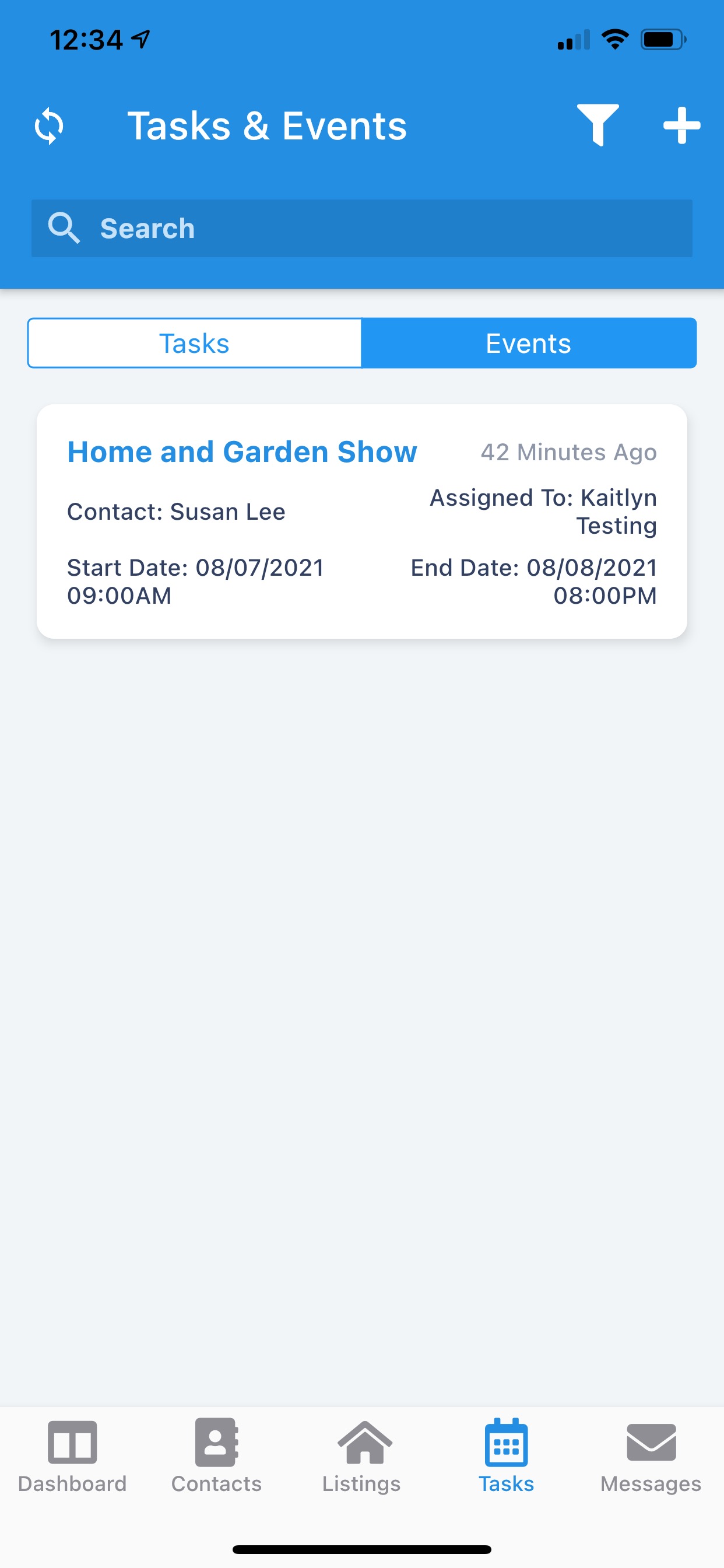Viewport: 724px width, 1568px height.
Task: Open the filter options
Action: tap(598, 125)
